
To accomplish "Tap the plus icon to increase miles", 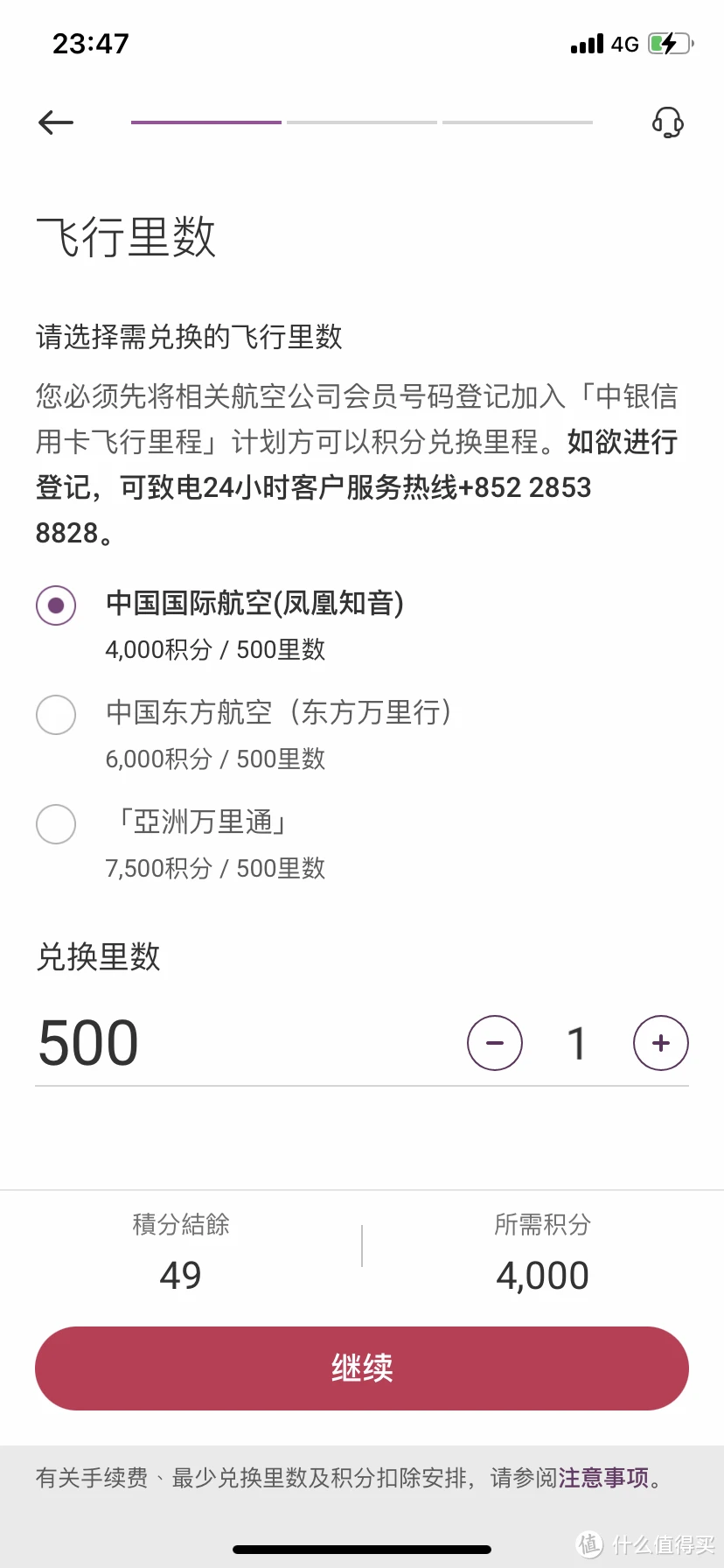I will (660, 1042).
